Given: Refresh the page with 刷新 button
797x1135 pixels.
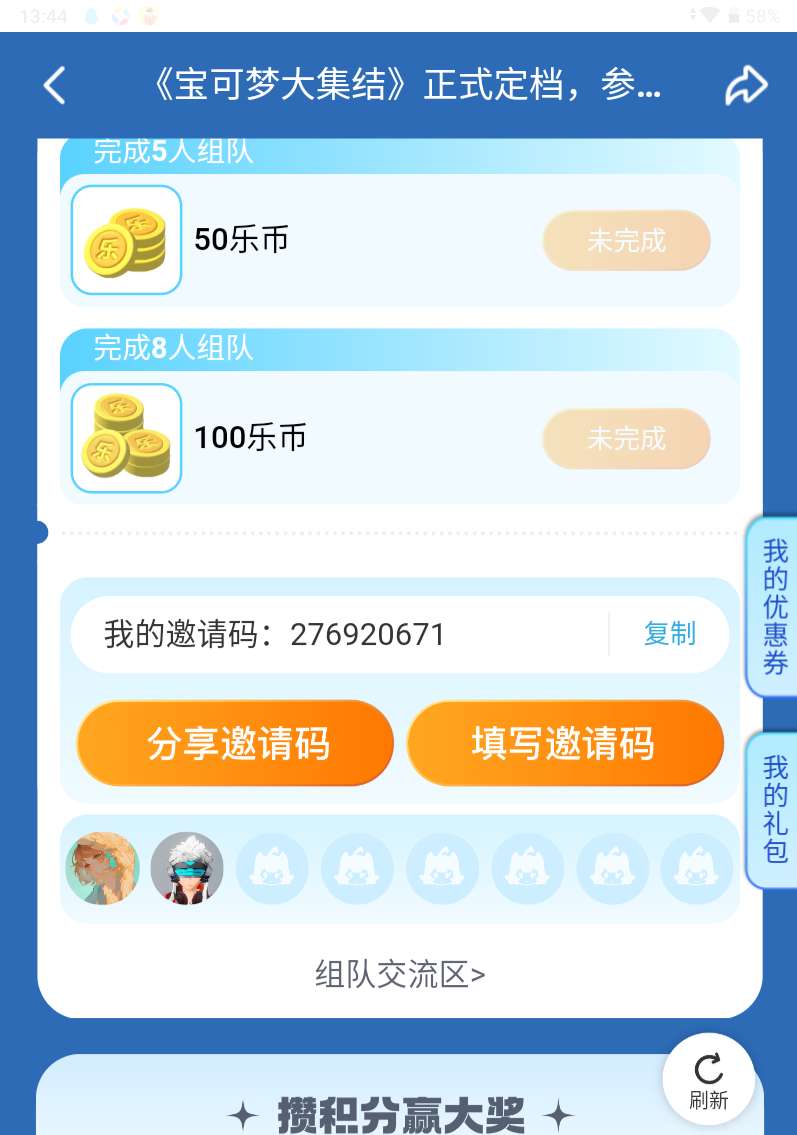Looking at the screenshot, I should coord(708,1080).
